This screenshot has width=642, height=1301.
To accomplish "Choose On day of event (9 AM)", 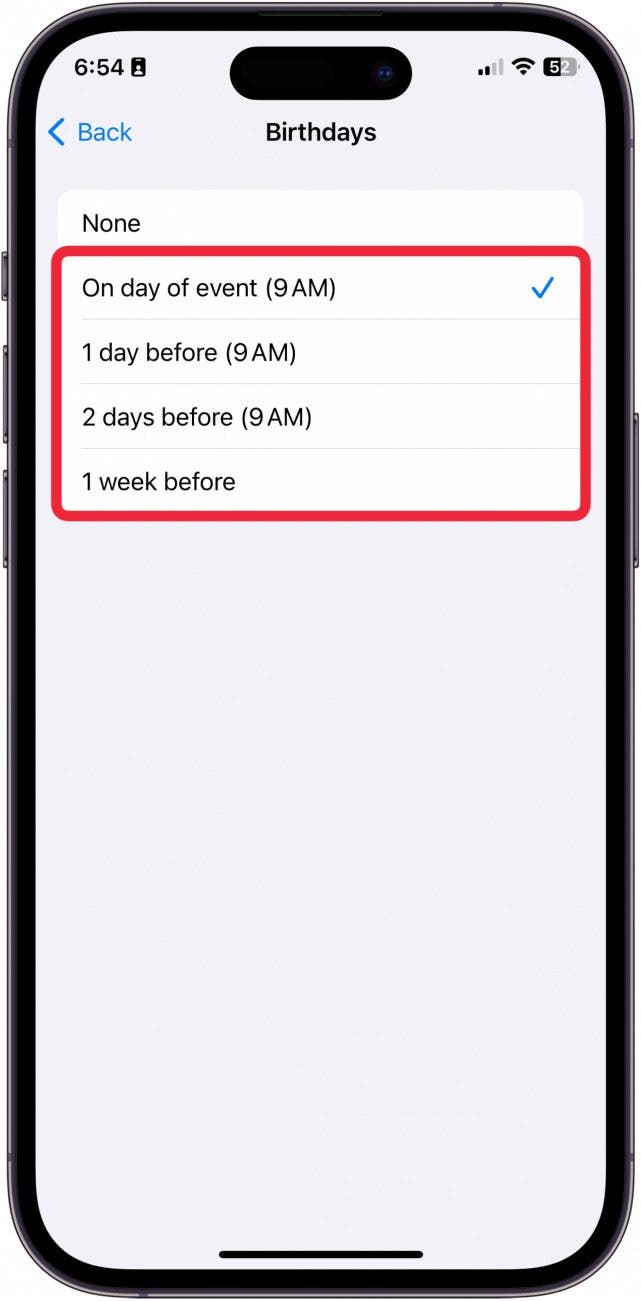I will pyautogui.click(x=320, y=288).
